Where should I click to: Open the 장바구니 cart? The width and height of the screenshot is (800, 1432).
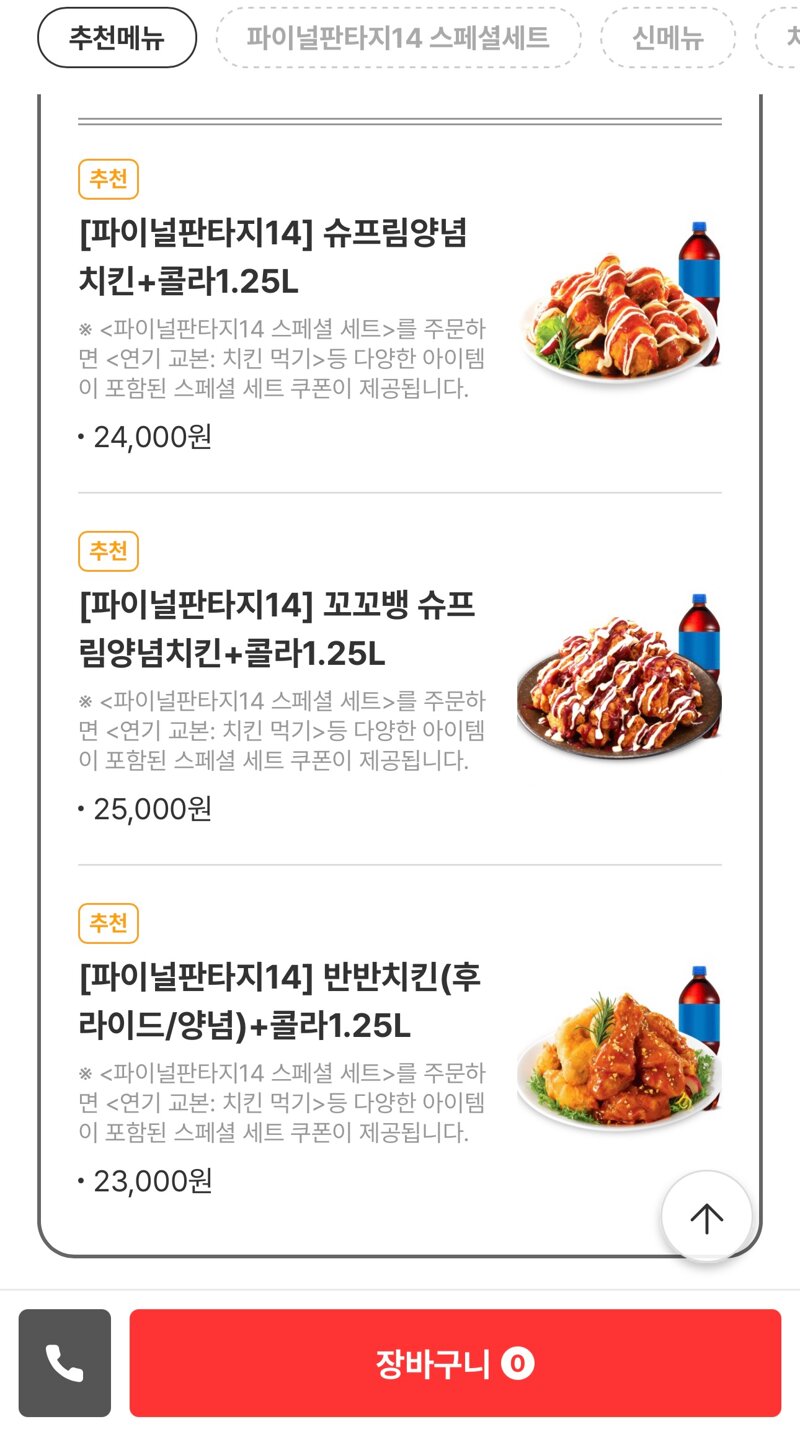click(455, 1363)
